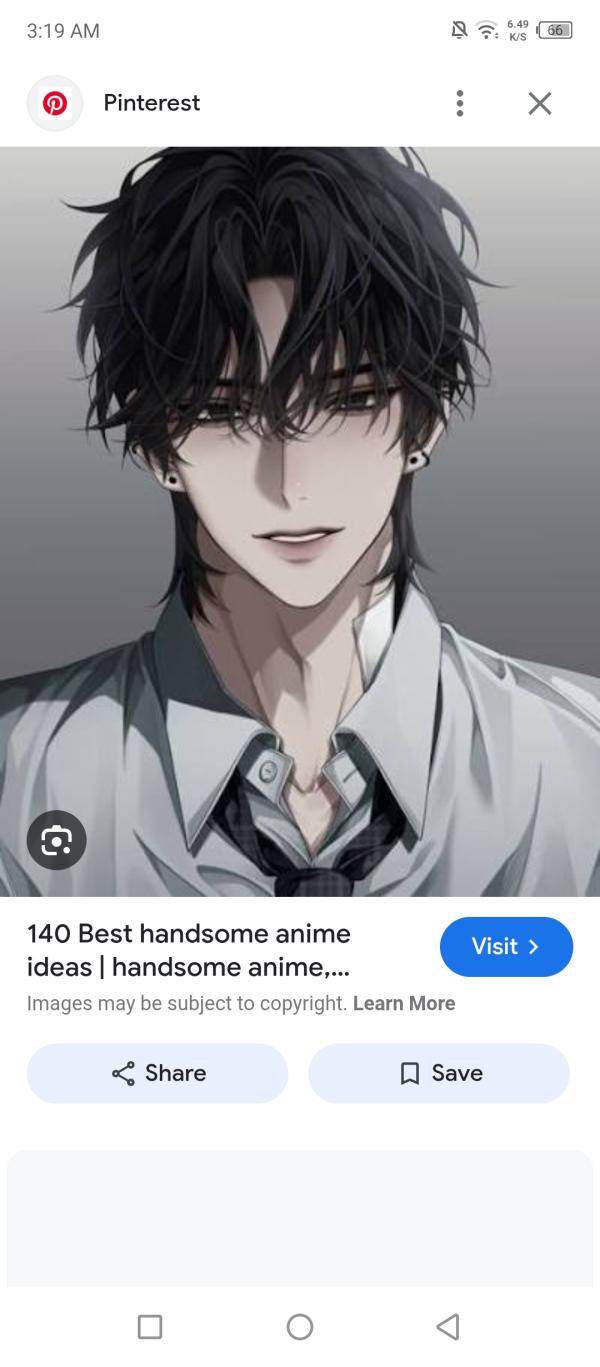Share this image
Image resolution: width=600 pixels, height=1367 pixels.
point(157,1073)
